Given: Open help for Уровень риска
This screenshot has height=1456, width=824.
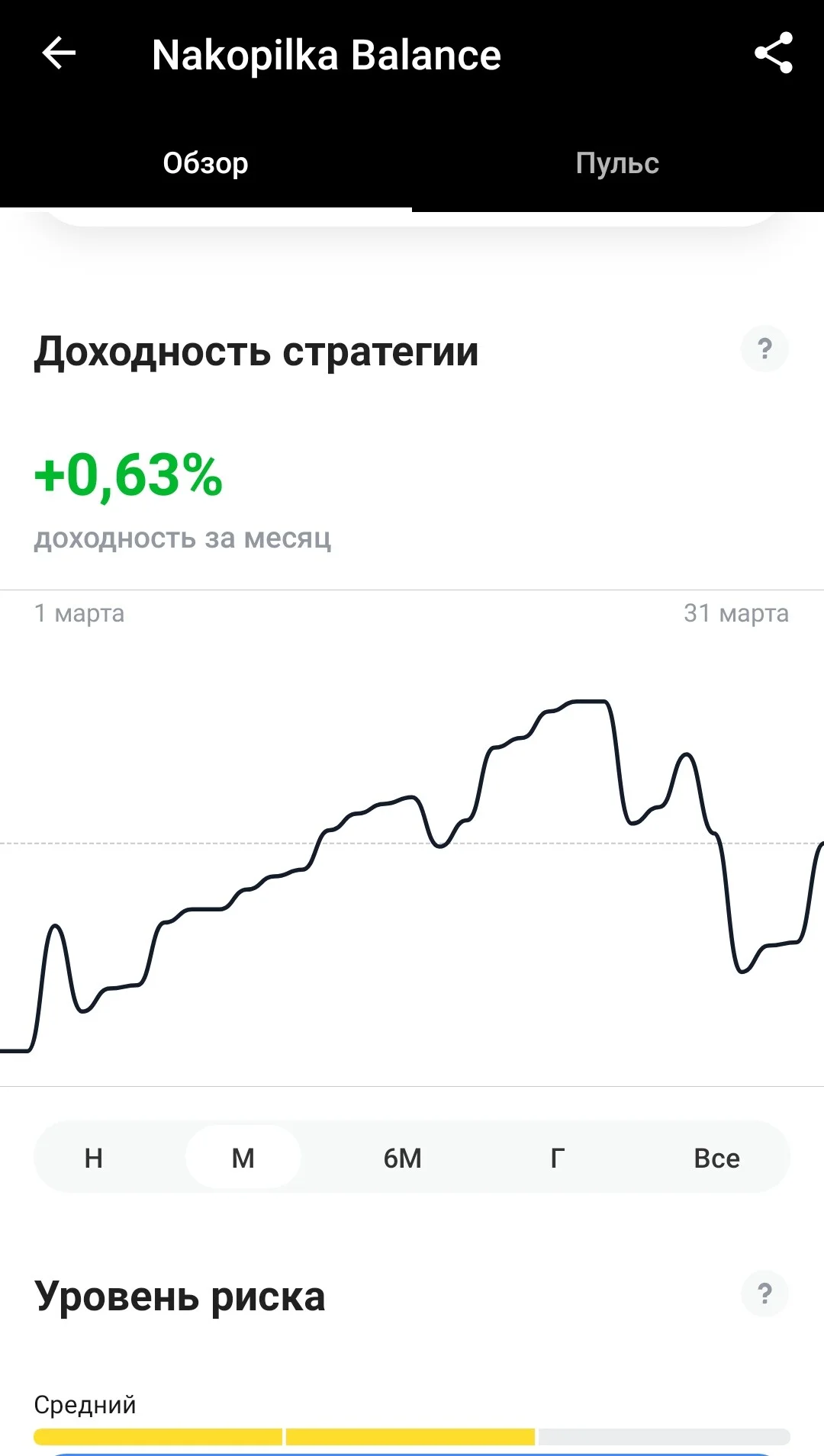Looking at the screenshot, I should (764, 1294).
